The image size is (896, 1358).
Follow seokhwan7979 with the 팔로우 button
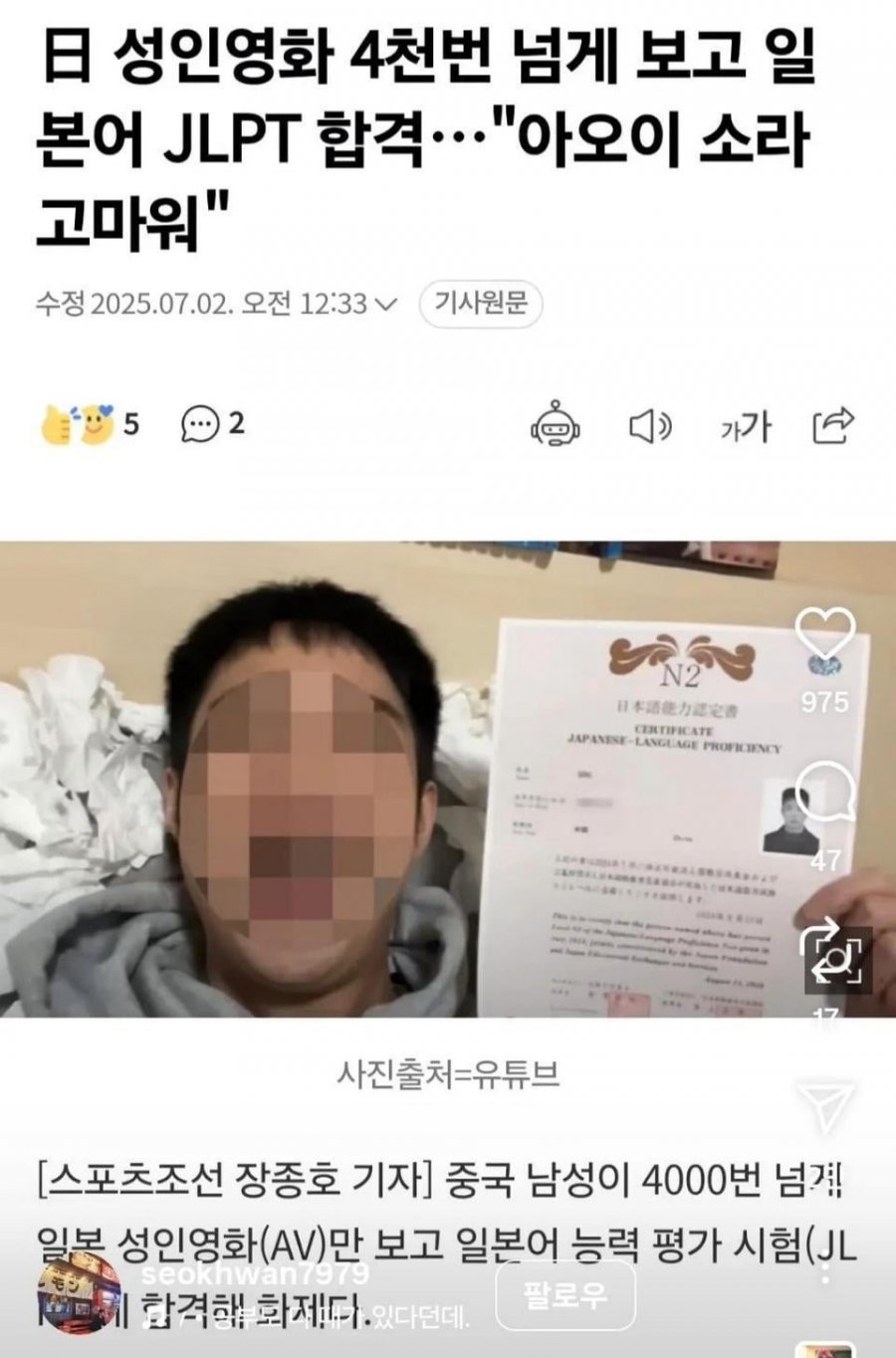565,1294
